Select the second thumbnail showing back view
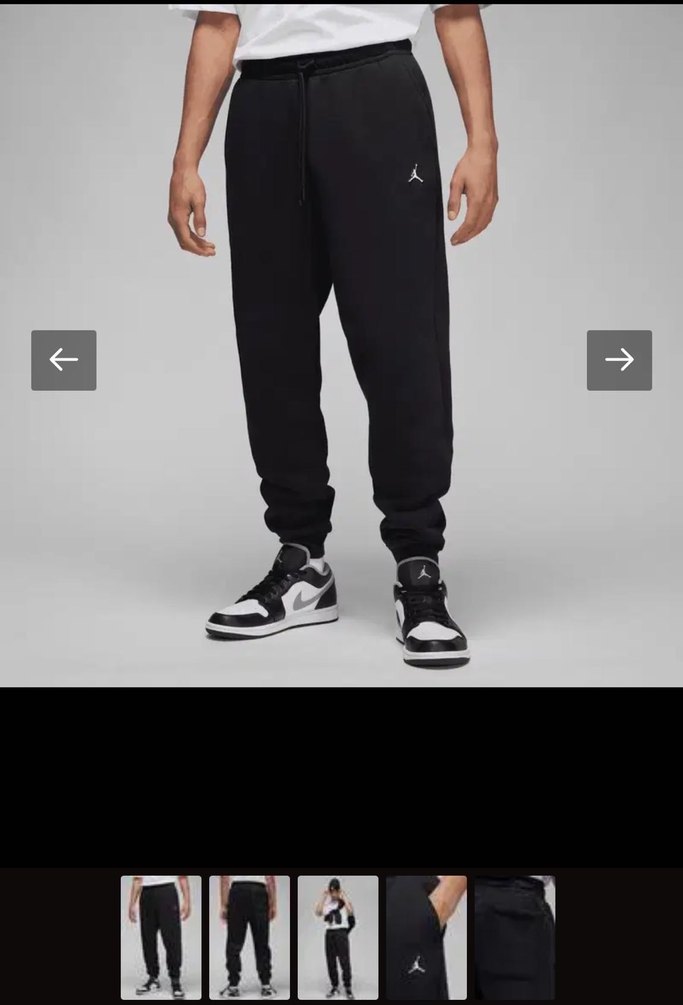This screenshot has height=1005, width=683. pyautogui.click(x=249, y=937)
